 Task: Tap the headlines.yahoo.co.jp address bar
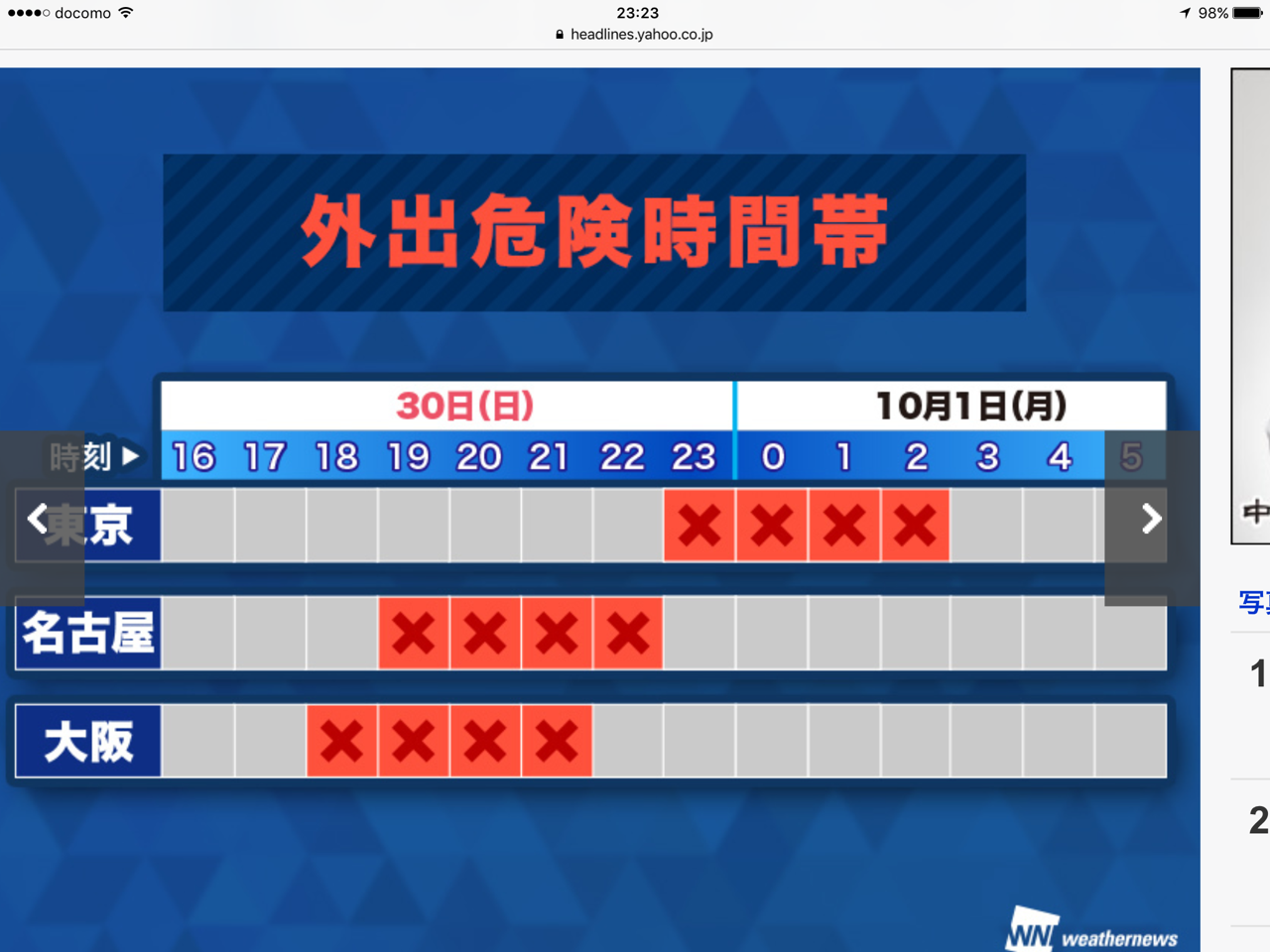click(x=635, y=34)
